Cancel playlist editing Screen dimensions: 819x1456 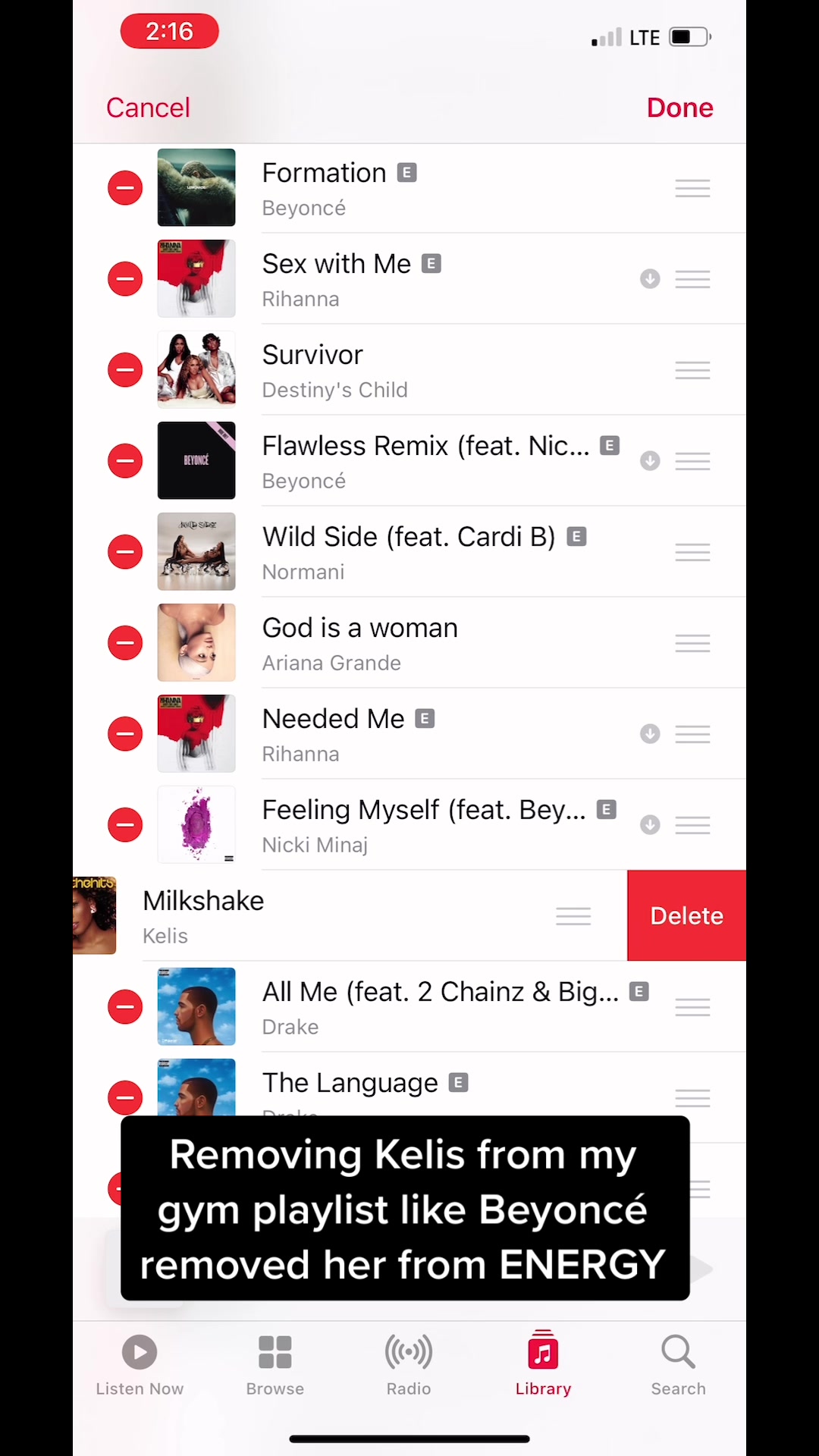pyautogui.click(x=148, y=108)
